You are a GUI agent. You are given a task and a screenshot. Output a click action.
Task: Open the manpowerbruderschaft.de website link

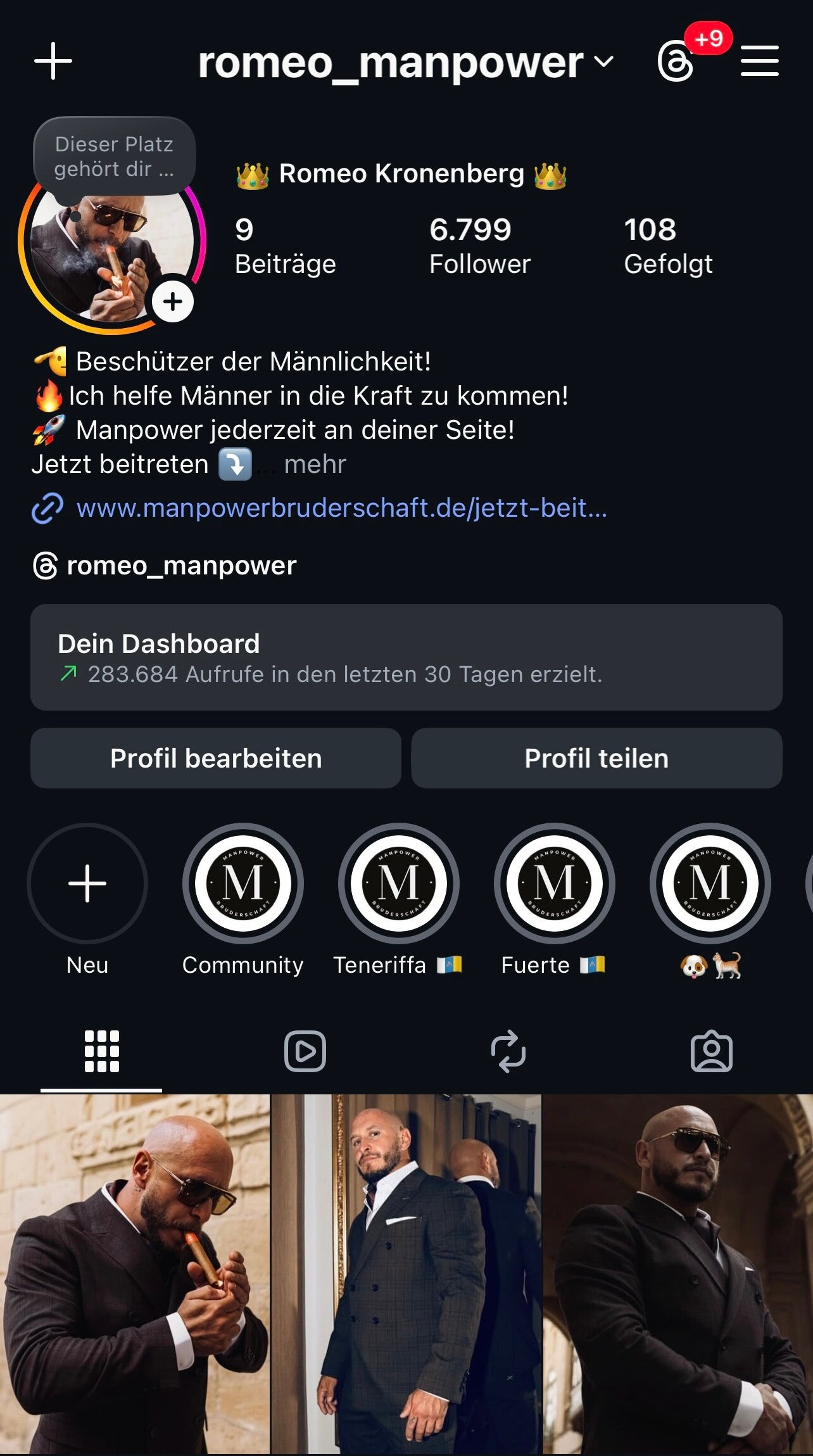pyautogui.click(x=341, y=508)
